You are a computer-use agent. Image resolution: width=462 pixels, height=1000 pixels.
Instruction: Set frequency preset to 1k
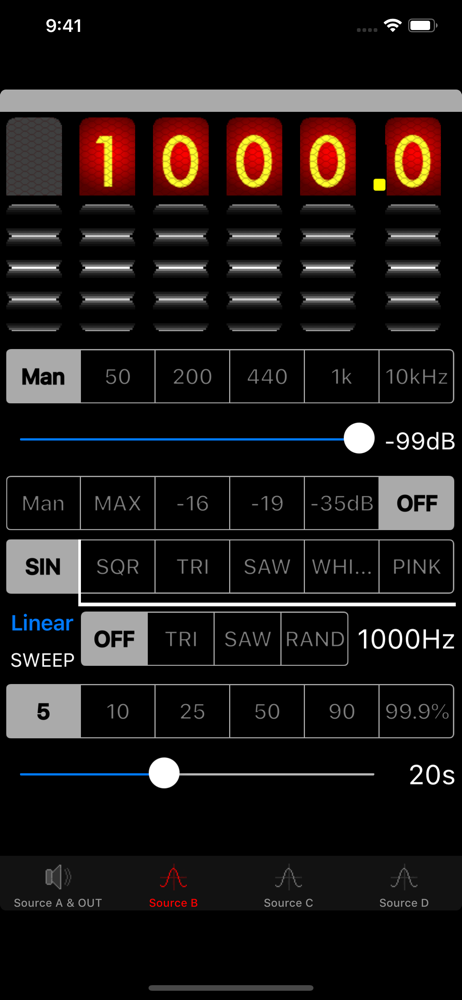[x=341, y=376]
